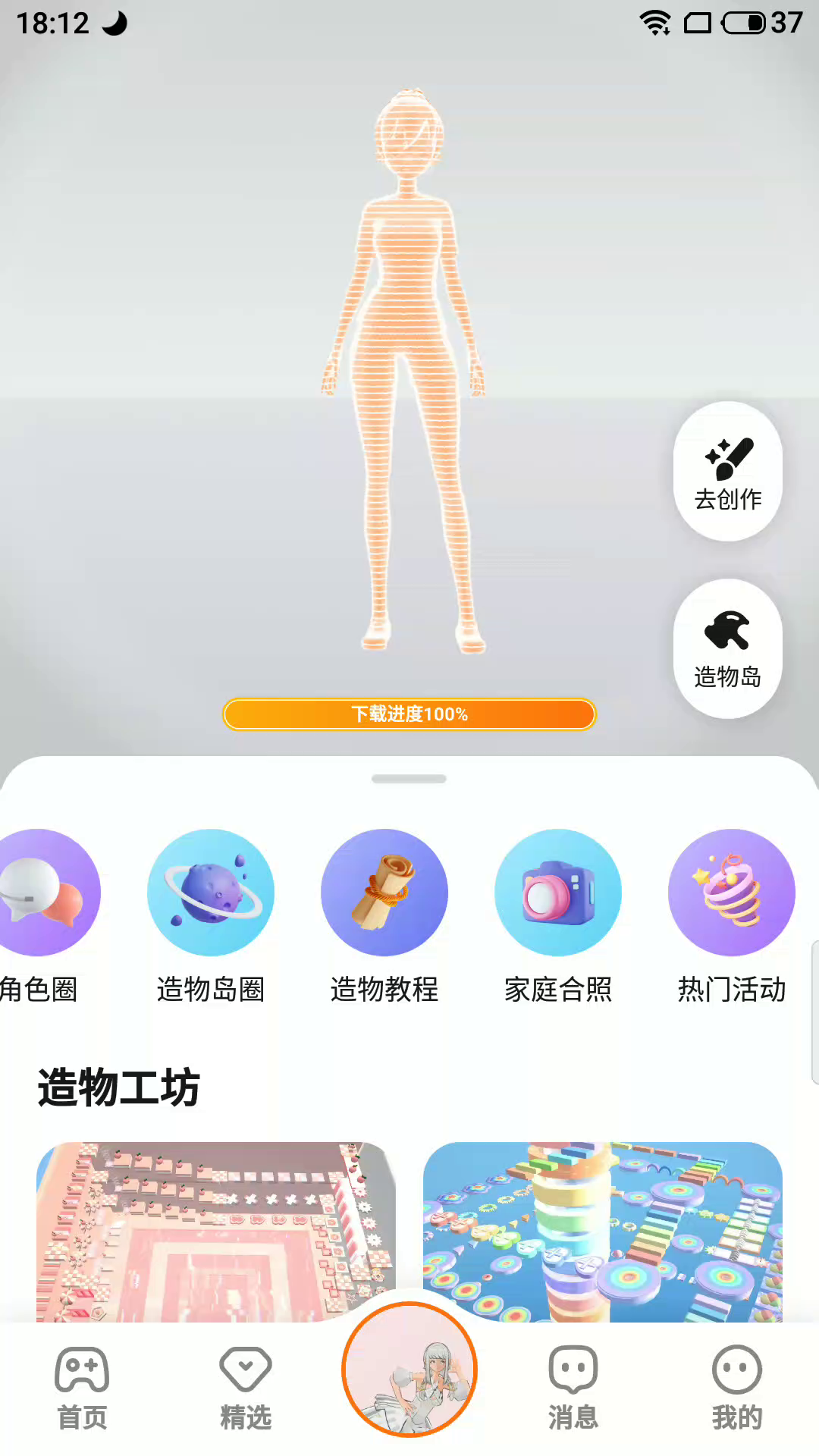Open the blue rainbow tower workshop card
Viewport: 819px width, 1456px height.
[603, 1232]
